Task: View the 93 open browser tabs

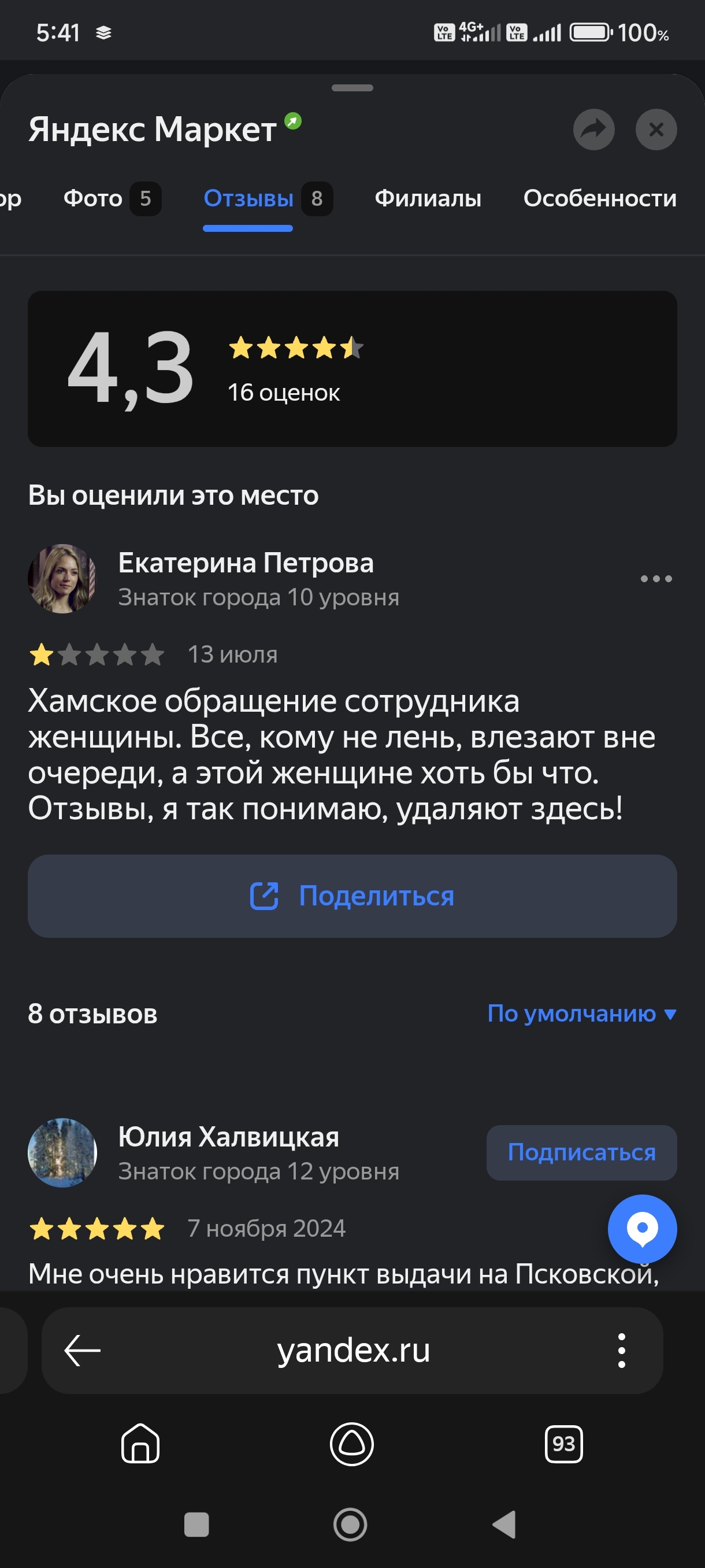Action: pyautogui.click(x=563, y=1443)
